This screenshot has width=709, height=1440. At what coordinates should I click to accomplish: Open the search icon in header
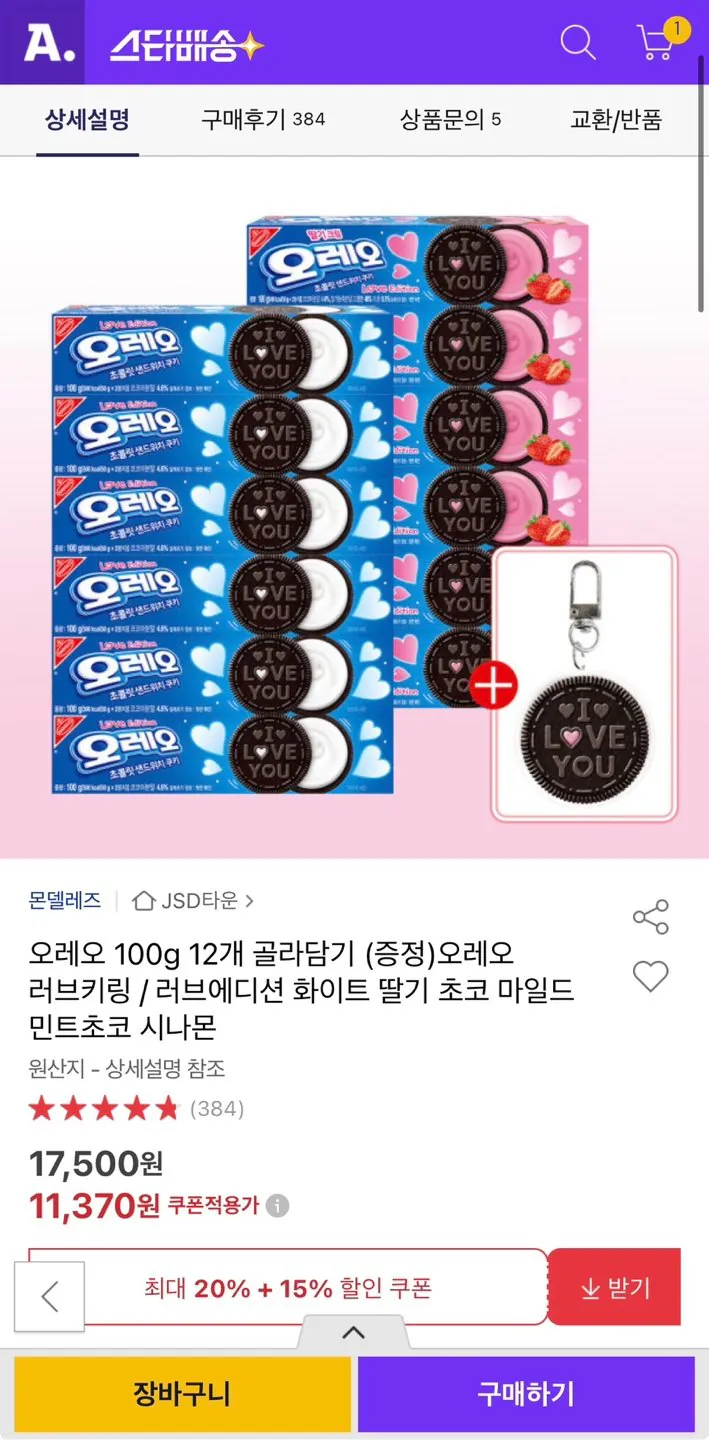(577, 42)
